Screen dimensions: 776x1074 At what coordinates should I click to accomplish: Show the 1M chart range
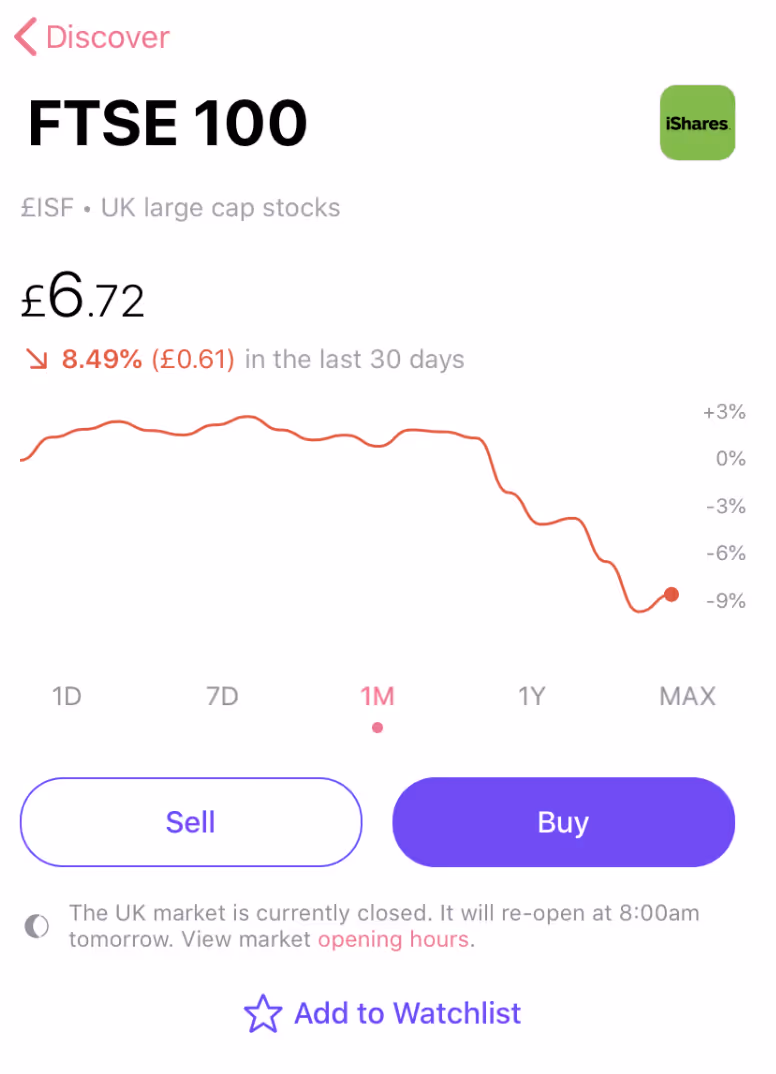coord(377,696)
